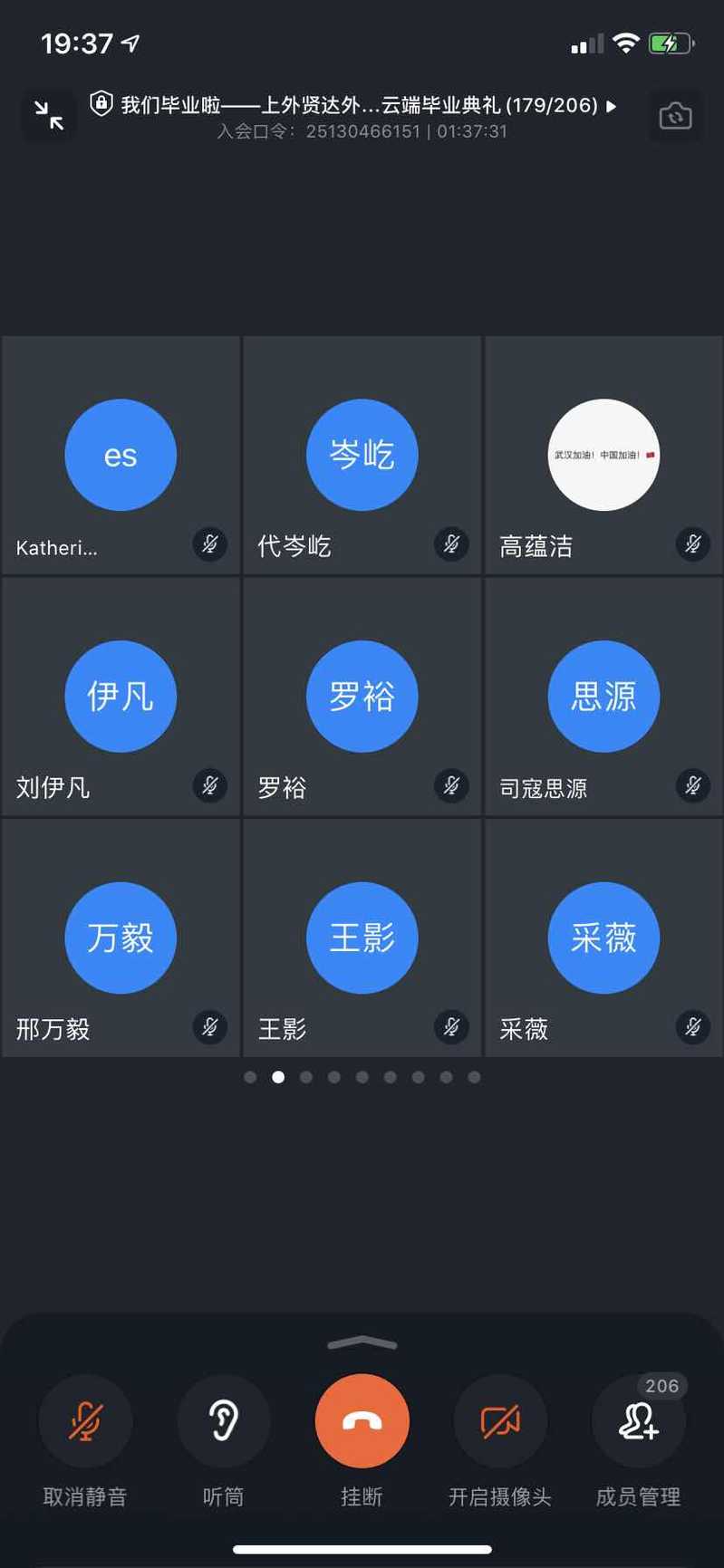The image size is (724, 1568).
Task: Tap participant tile 罗裕
Action: (x=362, y=697)
